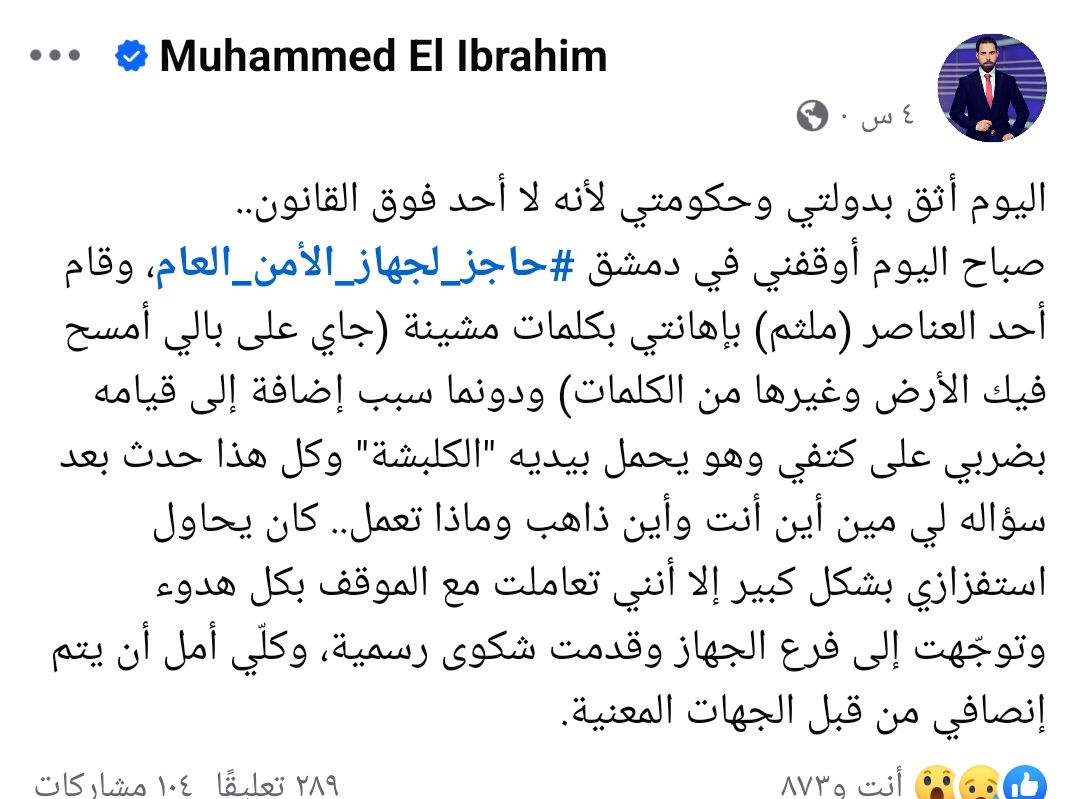
Task: Open Muhammed El Ibrahim's profile picture
Action: (992, 88)
